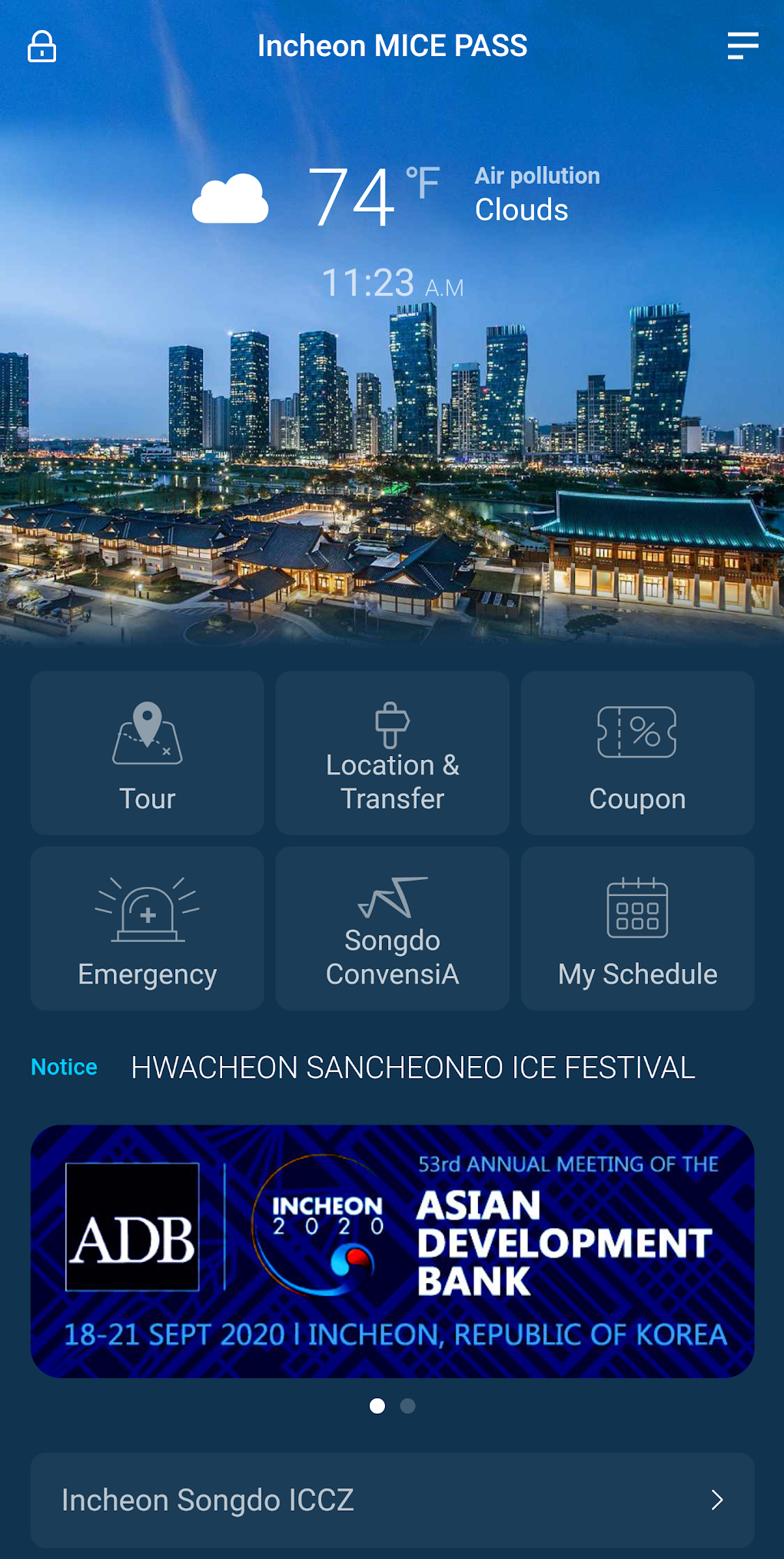Switch to the second banner page dot
This screenshot has height=1559, width=784.
(x=408, y=1405)
